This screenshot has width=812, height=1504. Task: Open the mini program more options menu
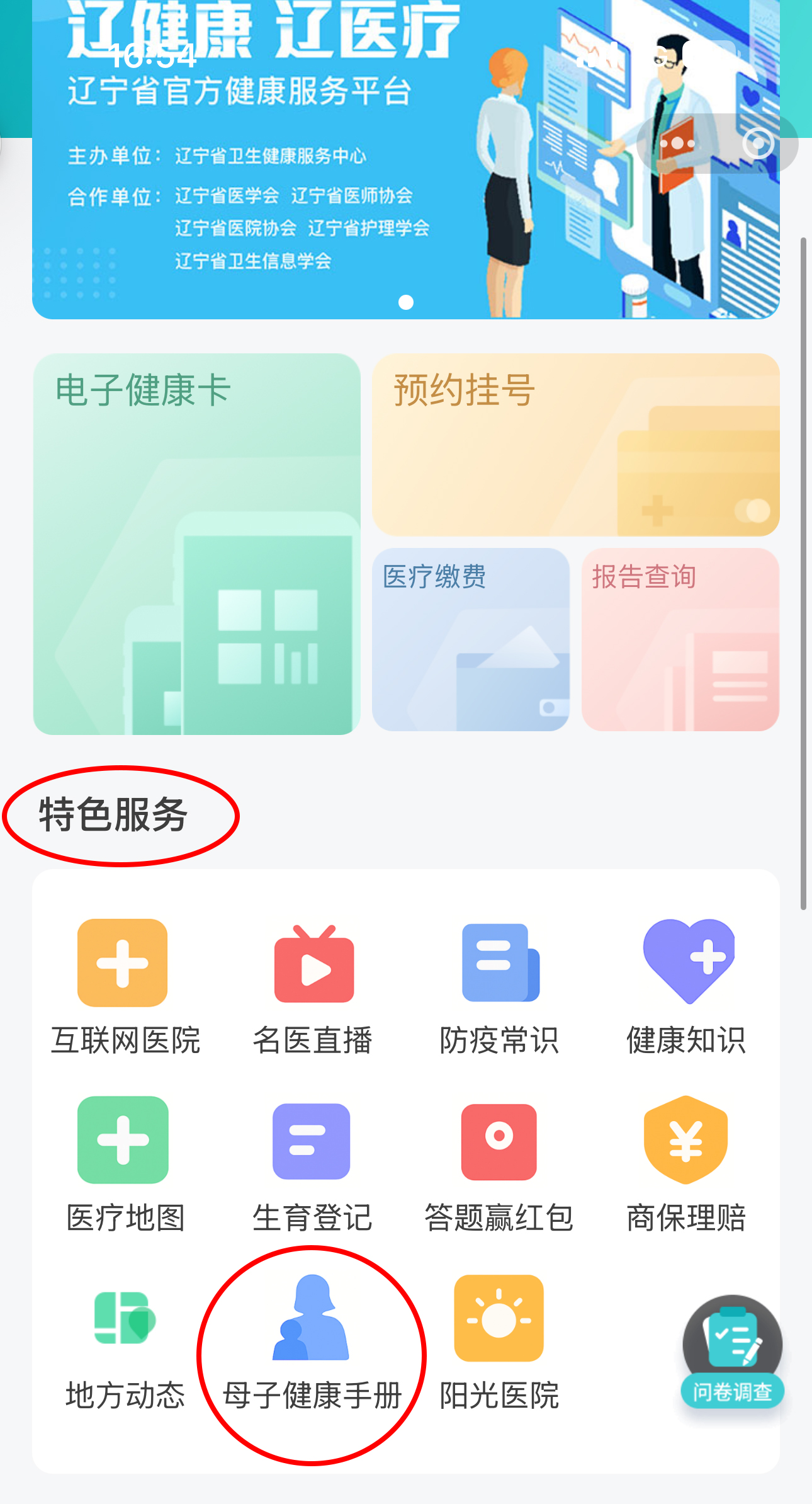pos(677,144)
